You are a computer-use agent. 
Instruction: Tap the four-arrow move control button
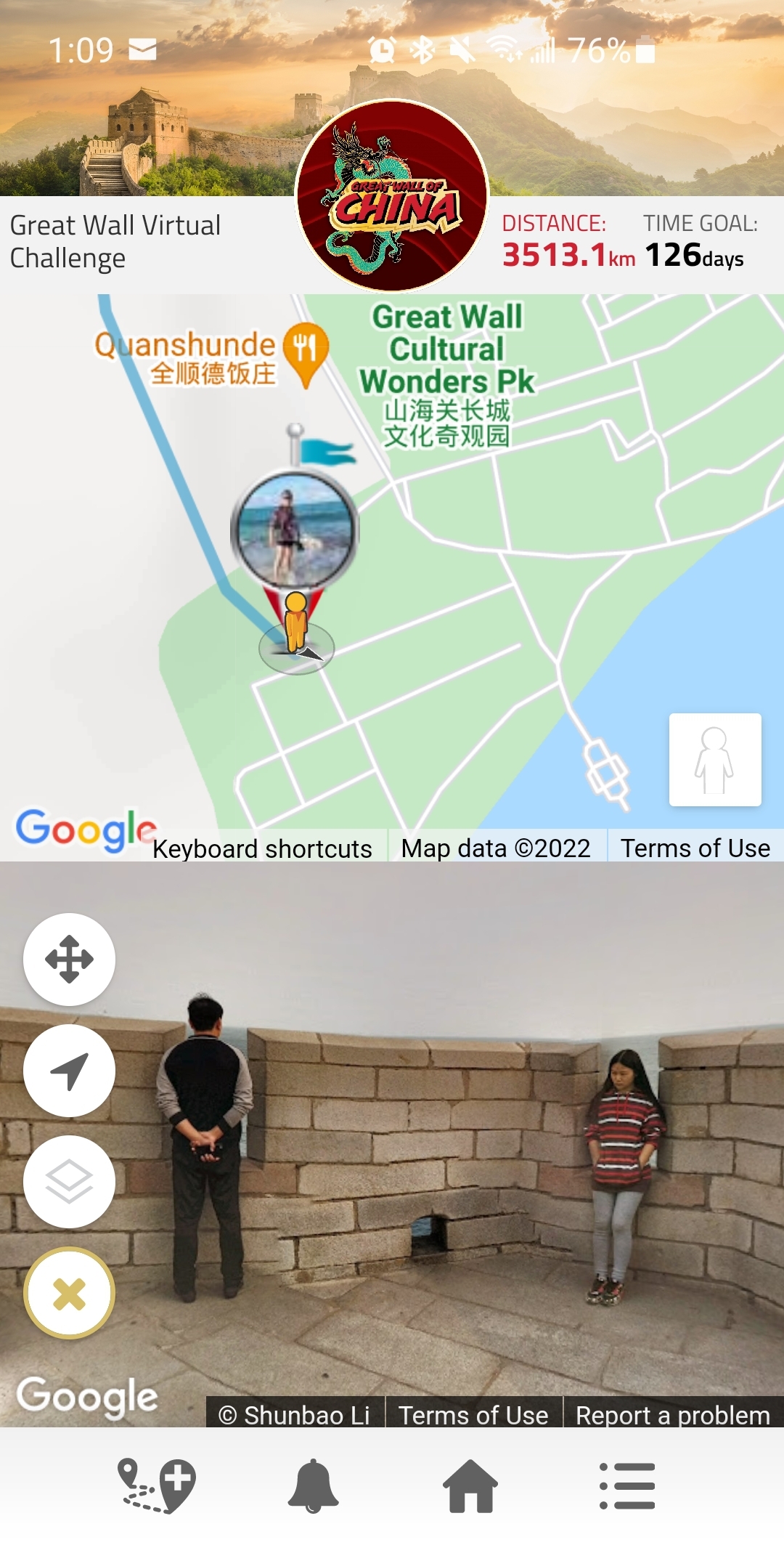coord(69,960)
